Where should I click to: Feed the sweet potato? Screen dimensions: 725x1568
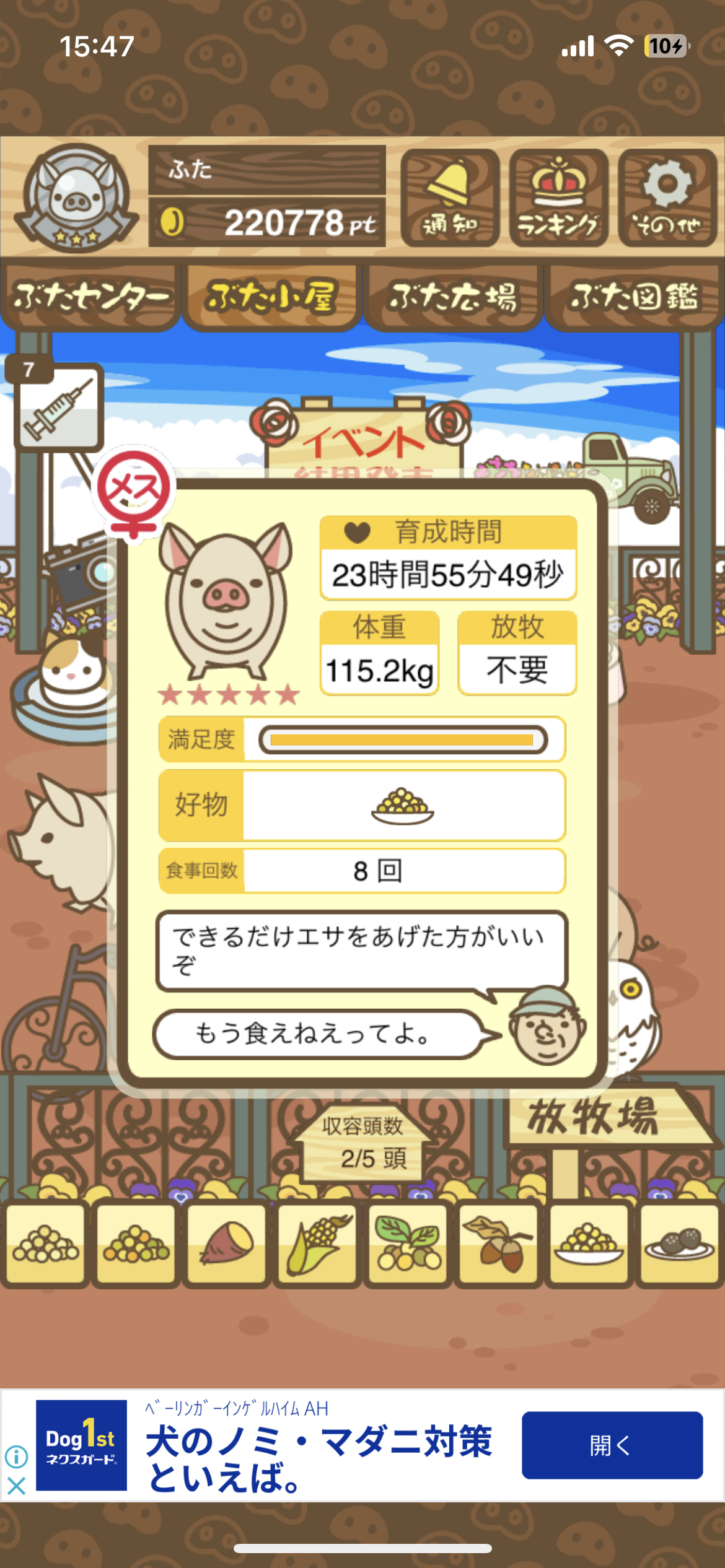click(x=226, y=1243)
